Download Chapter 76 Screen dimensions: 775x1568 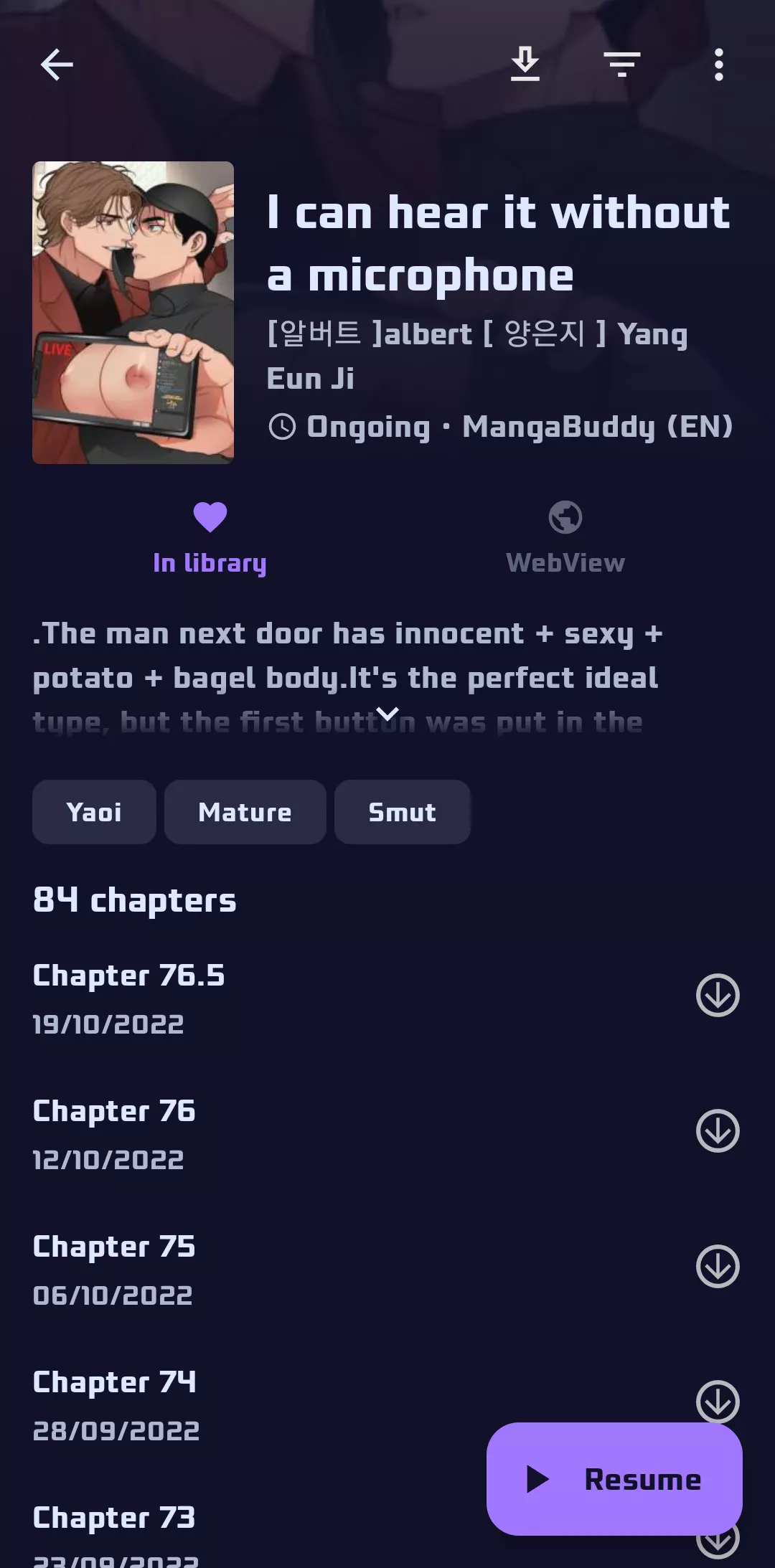pyautogui.click(x=718, y=1131)
